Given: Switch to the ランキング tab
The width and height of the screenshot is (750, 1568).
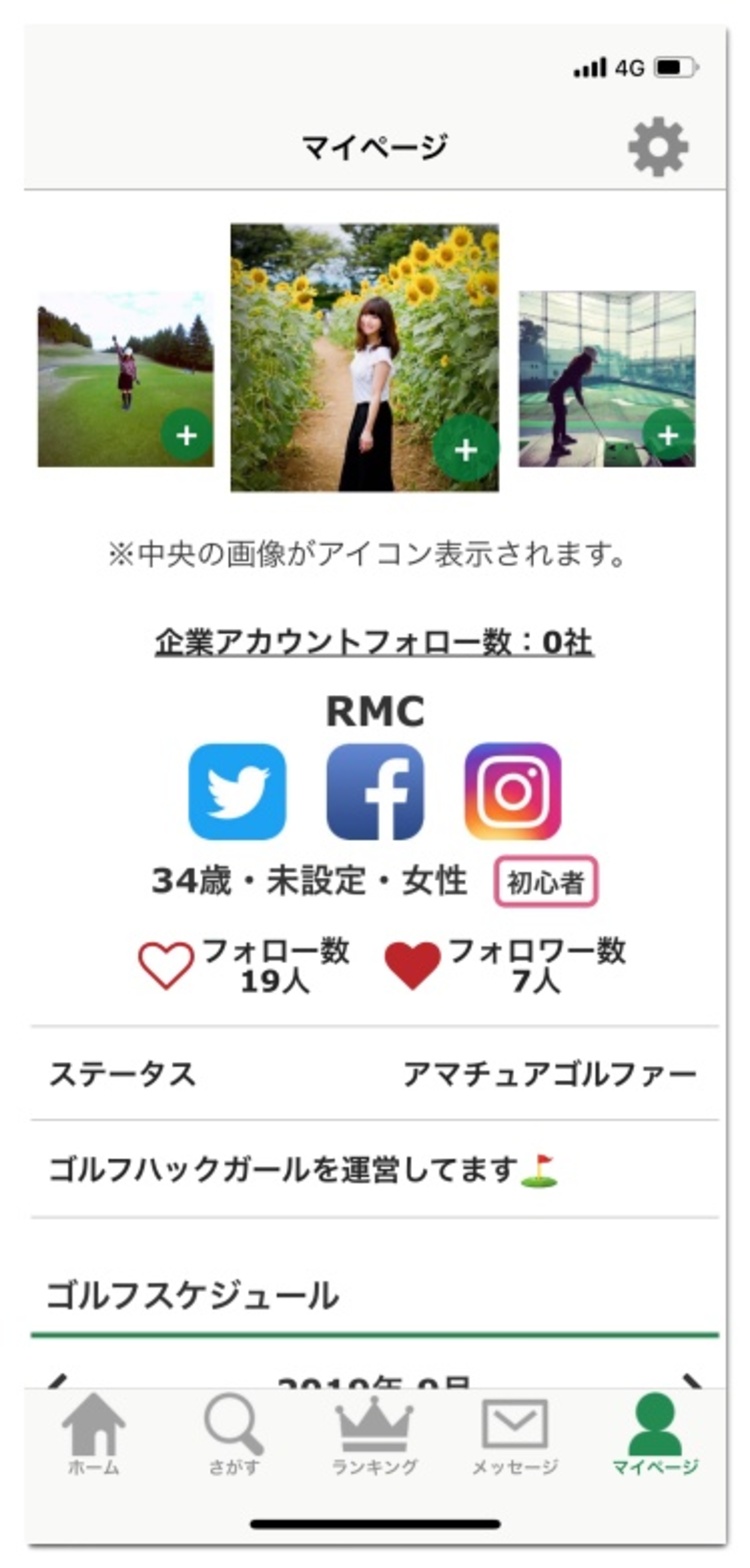Looking at the screenshot, I should (374, 1436).
